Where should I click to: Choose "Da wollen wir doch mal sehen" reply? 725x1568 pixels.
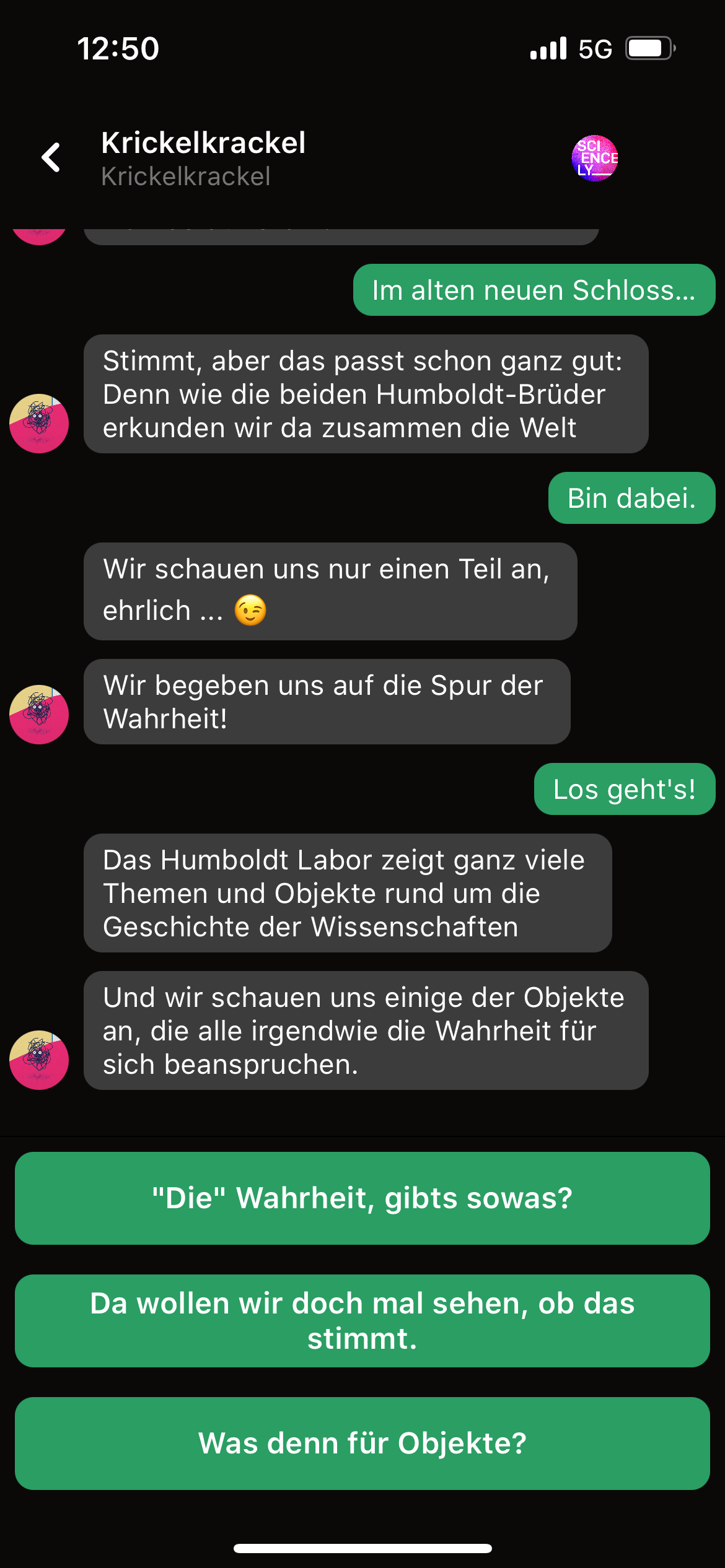[362, 1321]
